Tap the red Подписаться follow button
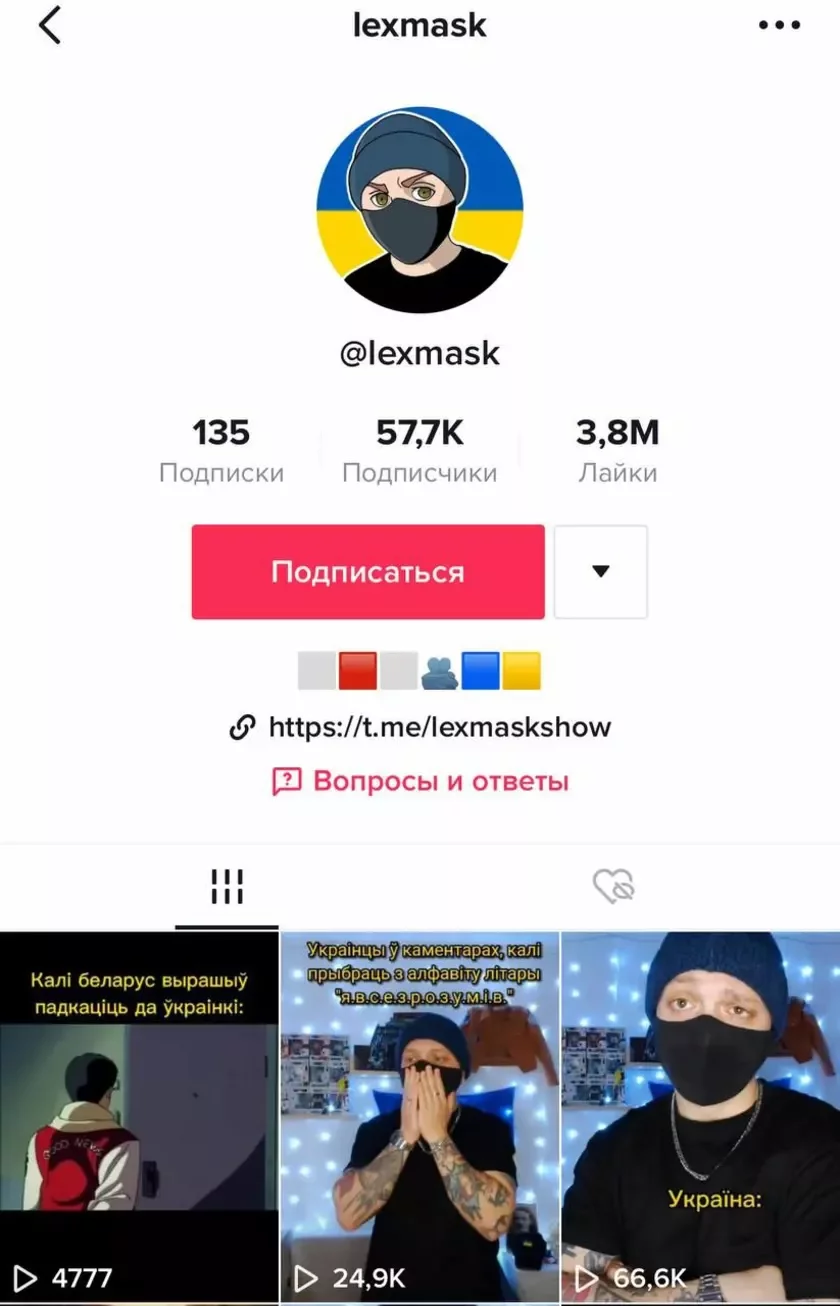This screenshot has height=1306, width=840. point(368,572)
